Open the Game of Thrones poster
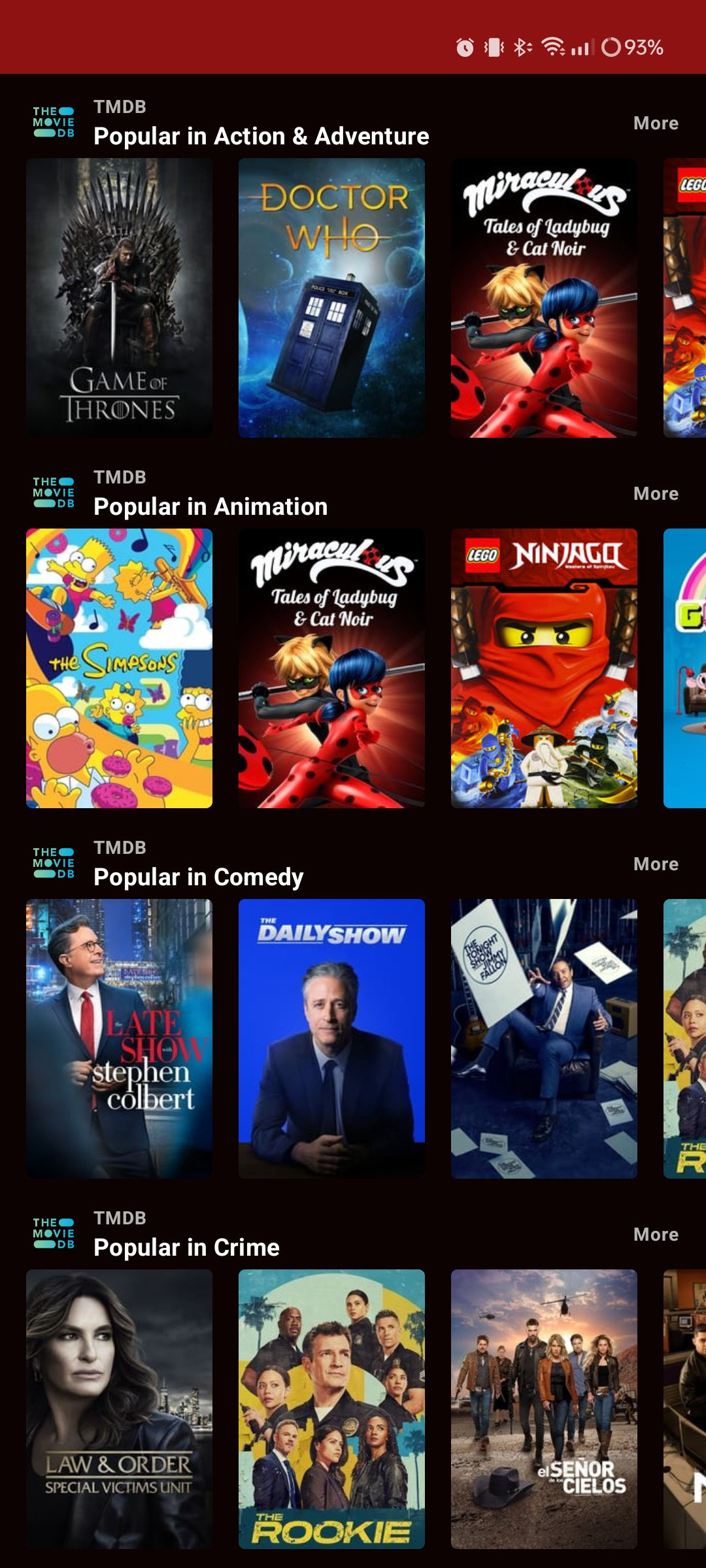706x1568 pixels. point(119,298)
